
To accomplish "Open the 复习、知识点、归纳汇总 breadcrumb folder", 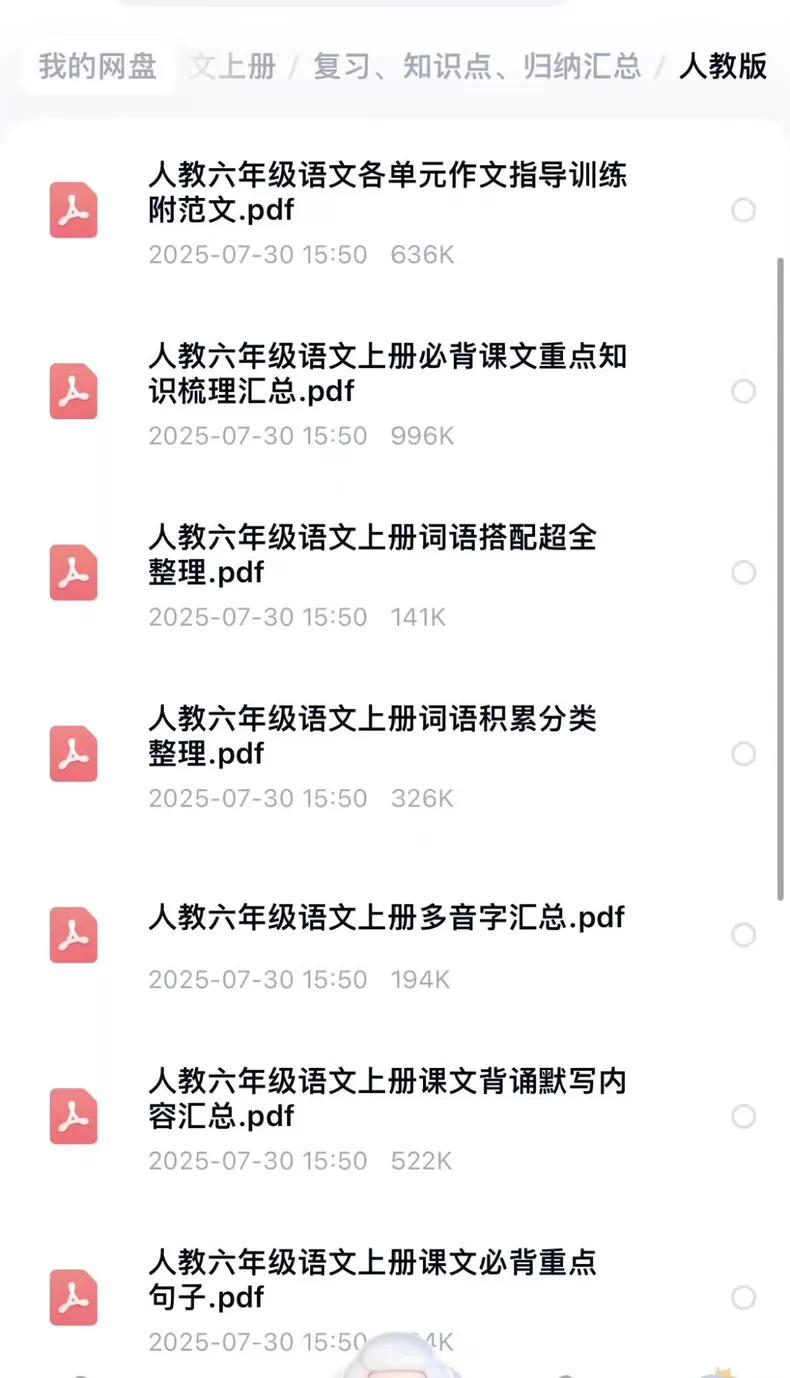I will tap(477, 66).
